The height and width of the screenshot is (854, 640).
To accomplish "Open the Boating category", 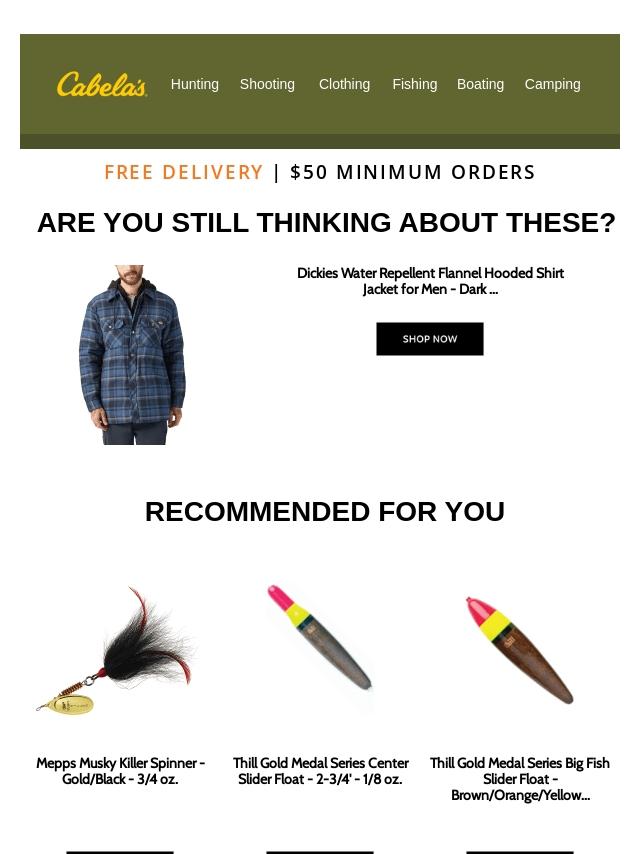I will (480, 85).
